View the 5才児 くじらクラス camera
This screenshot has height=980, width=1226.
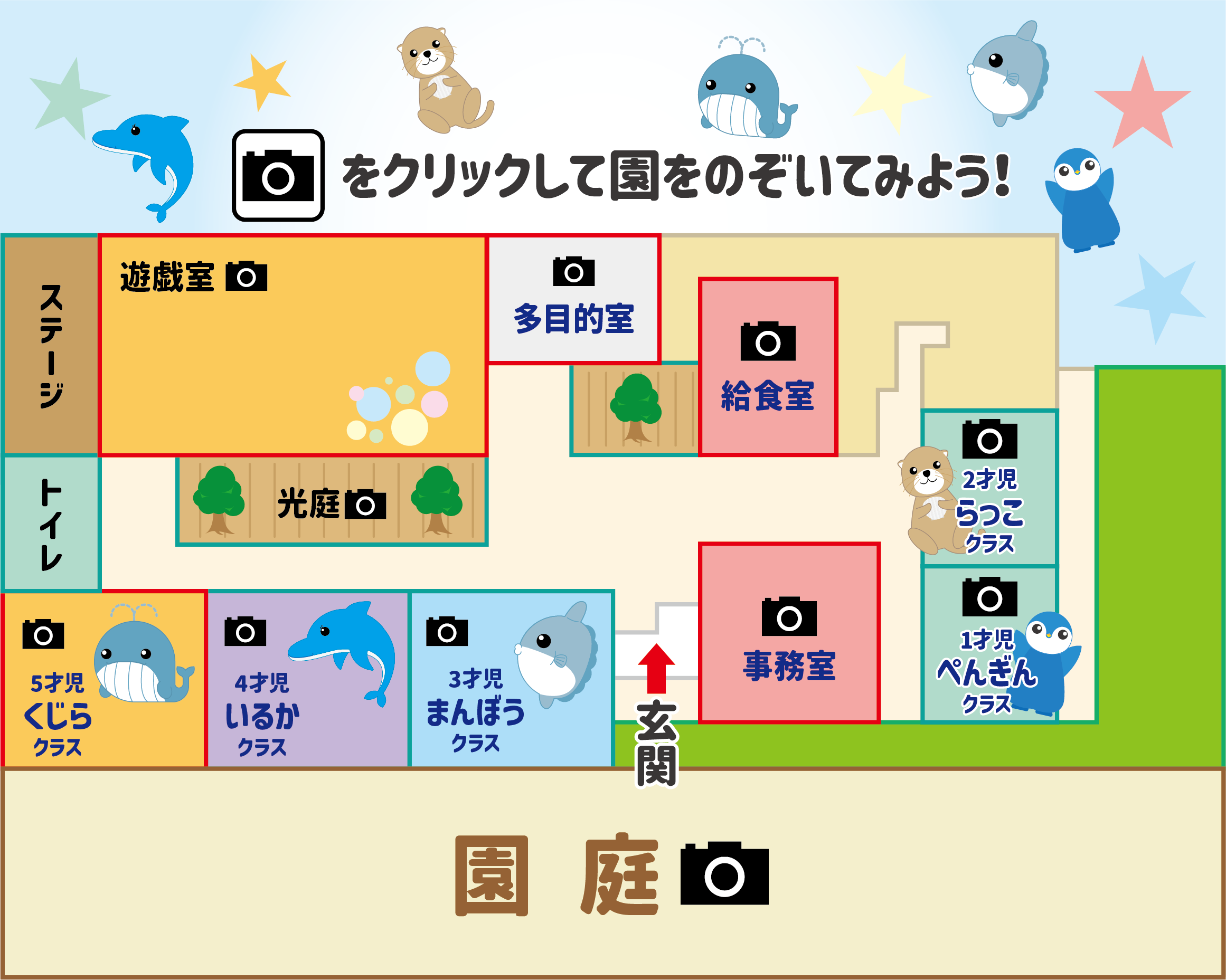(43, 634)
